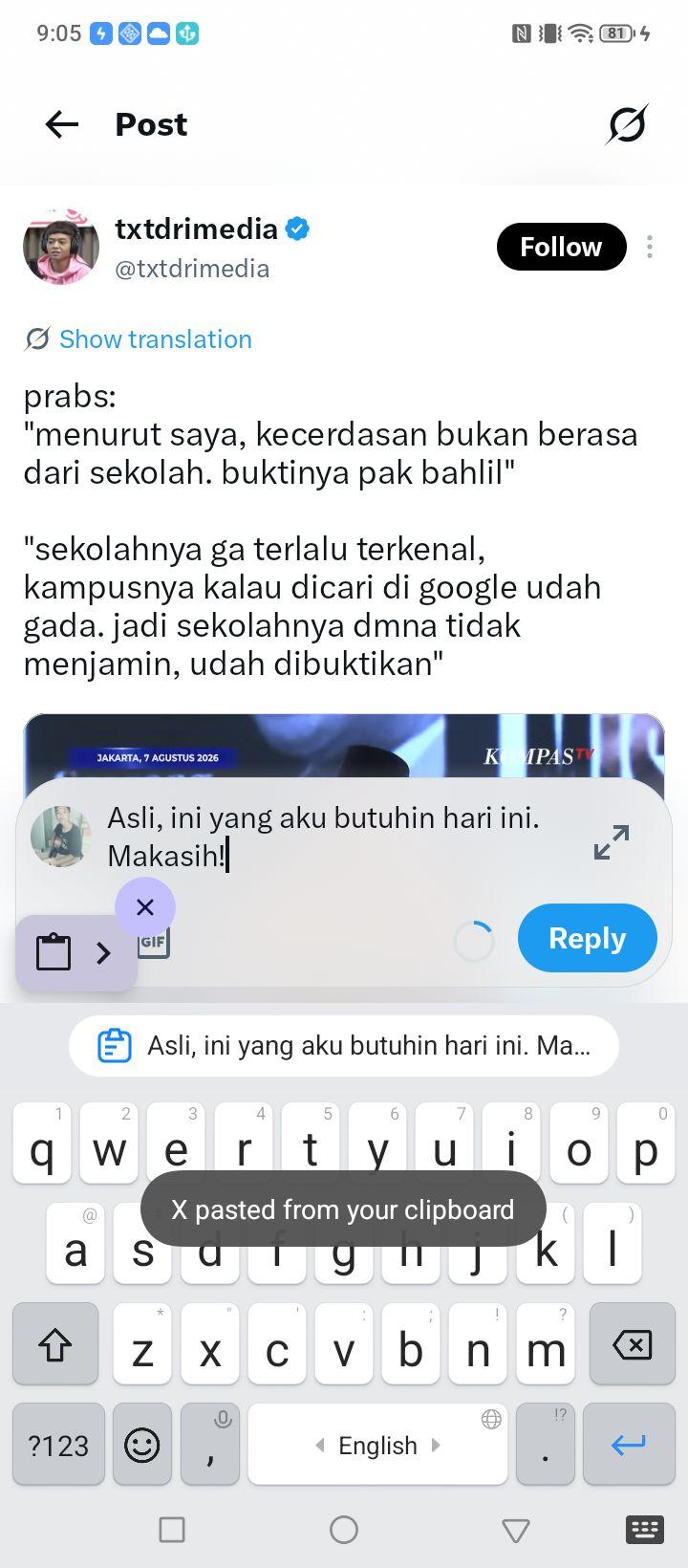
Task: Go back using the arrow beside Post
Action: point(62,124)
